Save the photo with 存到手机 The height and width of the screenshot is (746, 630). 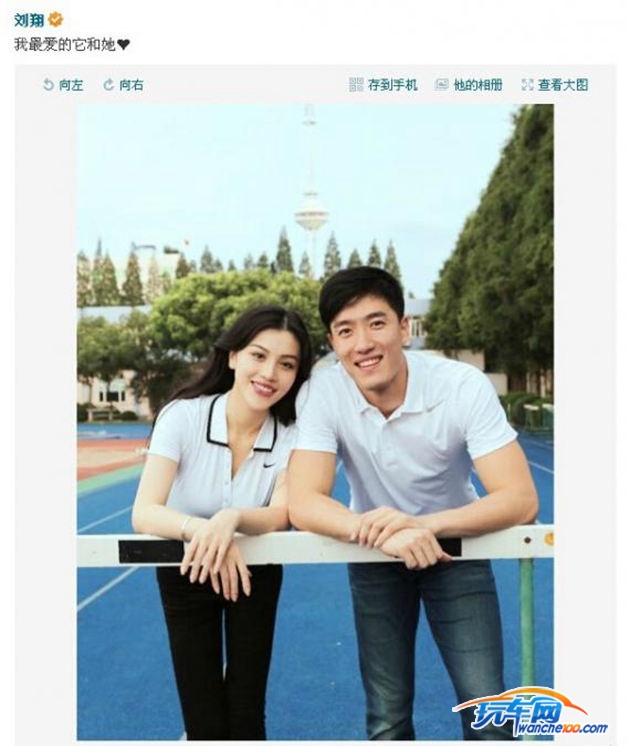pos(384,86)
